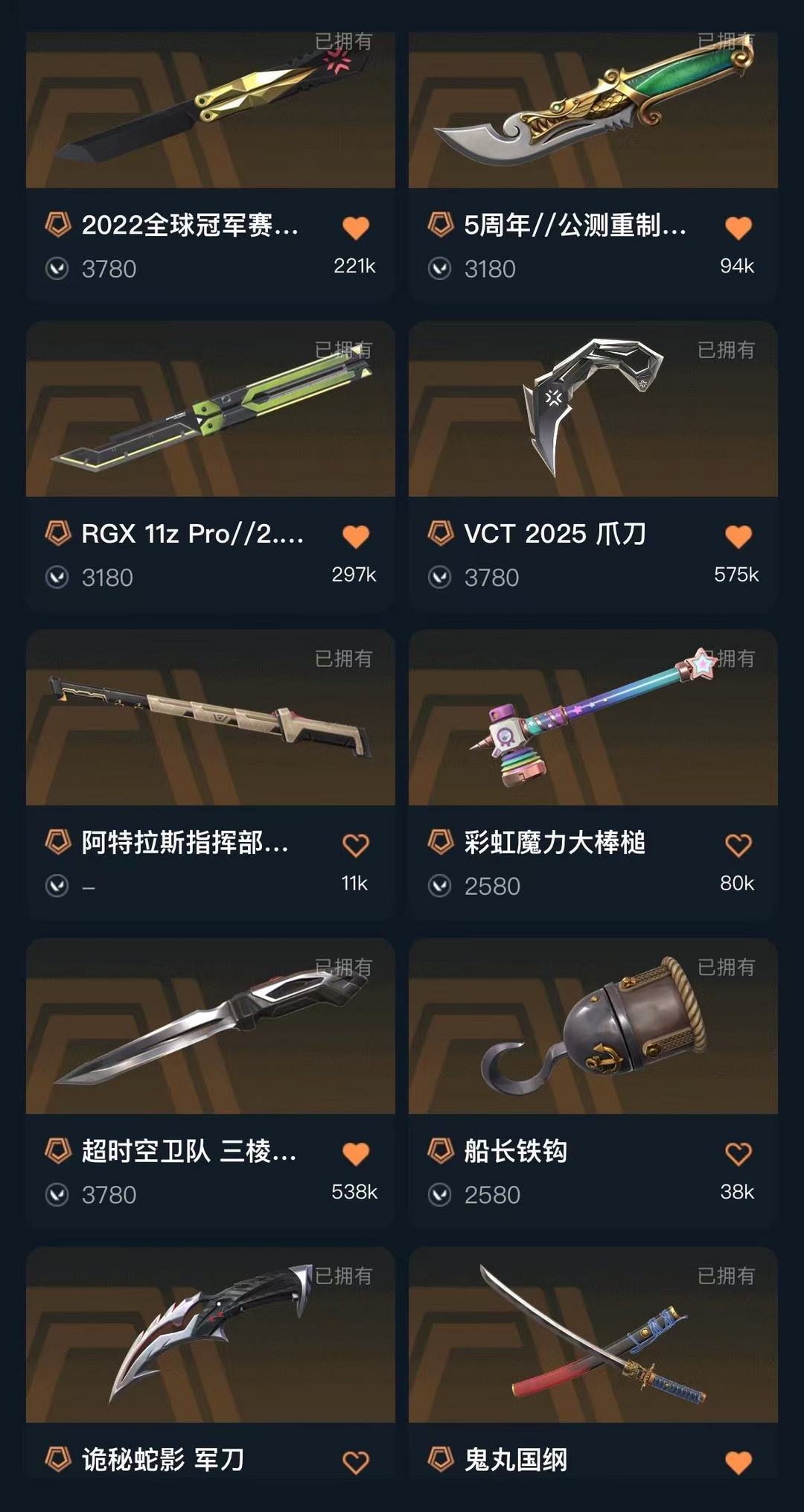804x1512 pixels.
Task: Open the 诡秘蛇影 军刀 card
Action: (210, 1336)
